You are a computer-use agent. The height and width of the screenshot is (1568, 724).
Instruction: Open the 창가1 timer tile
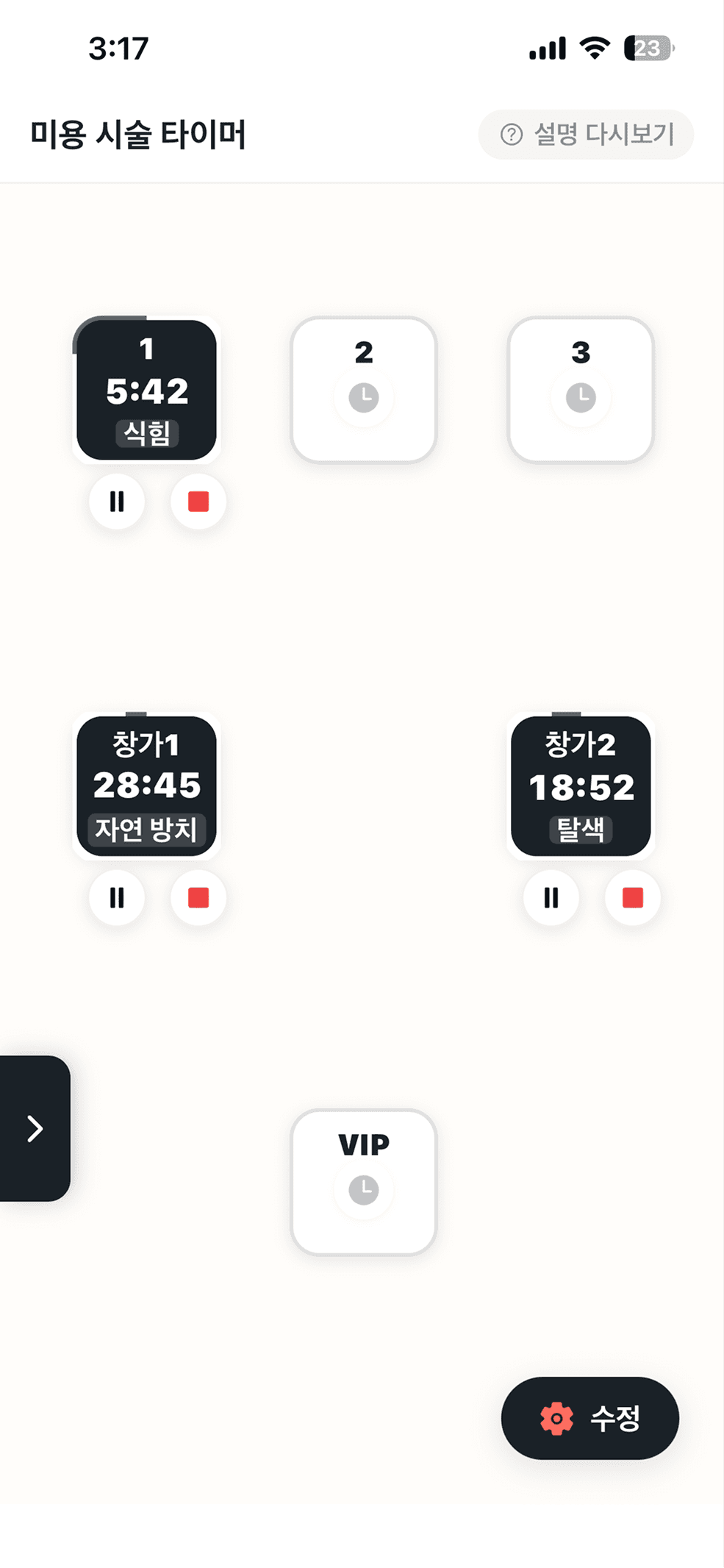(x=146, y=785)
